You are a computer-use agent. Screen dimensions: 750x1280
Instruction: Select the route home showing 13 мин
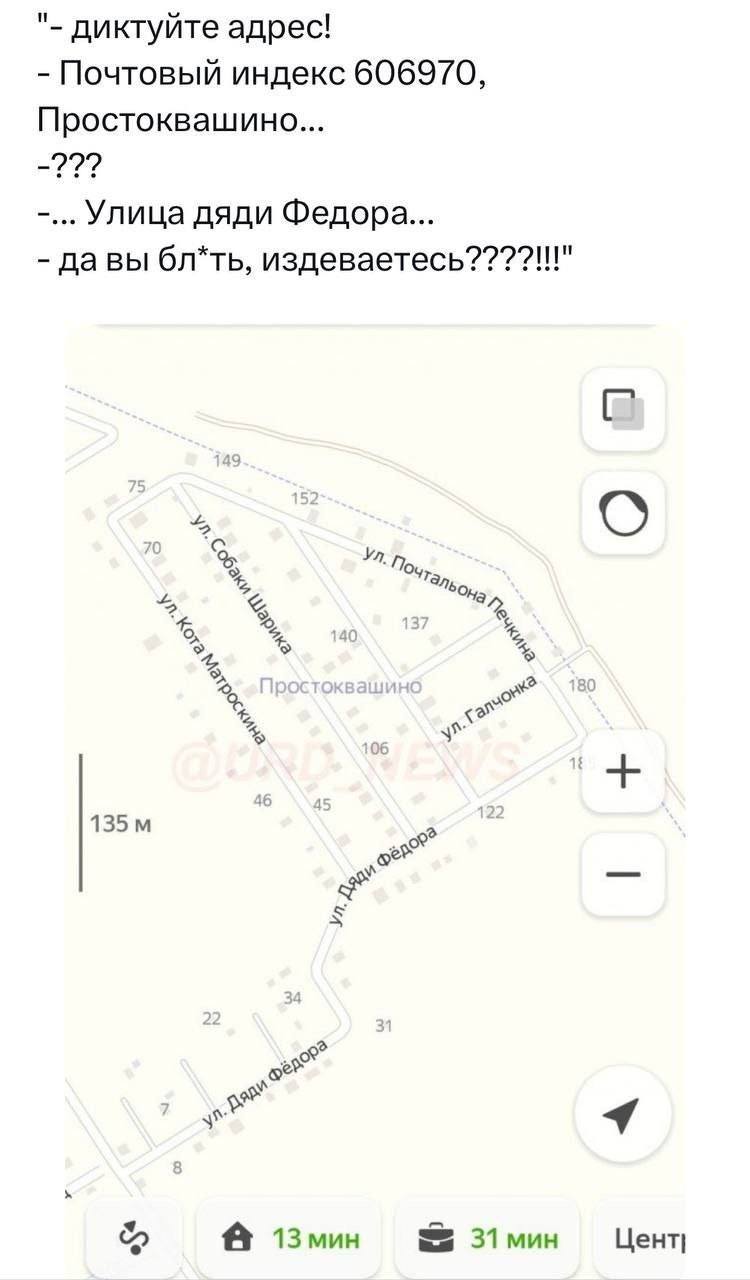coord(286,1235)
